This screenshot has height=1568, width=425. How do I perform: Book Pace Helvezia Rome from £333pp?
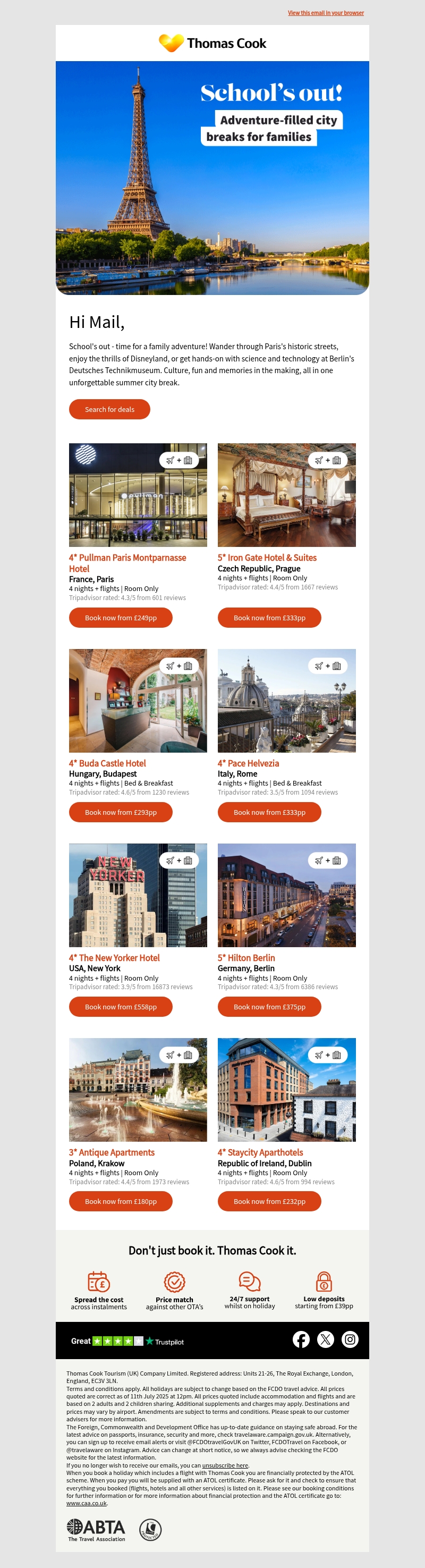coord(269,812)
